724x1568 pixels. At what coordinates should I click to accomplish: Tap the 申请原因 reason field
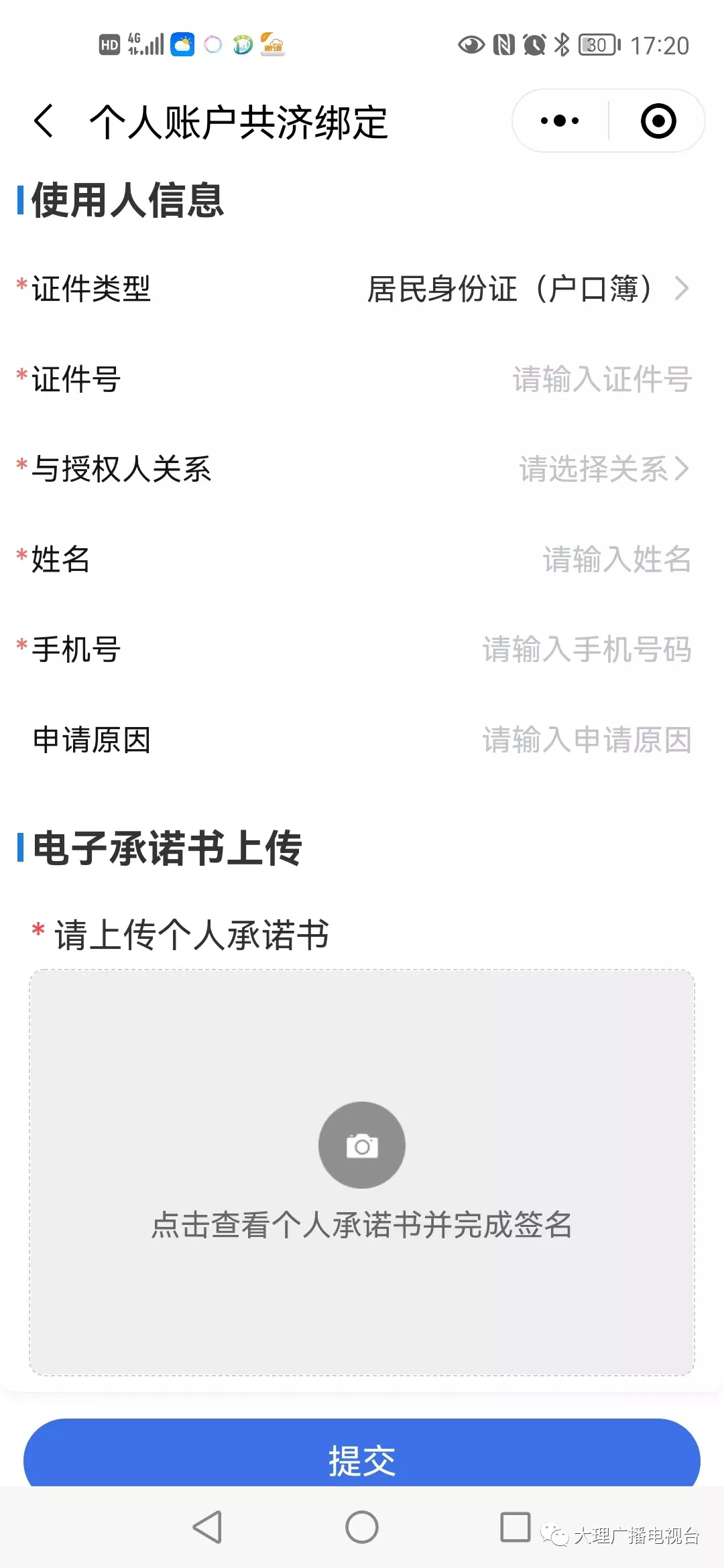(x=587, y=740)
